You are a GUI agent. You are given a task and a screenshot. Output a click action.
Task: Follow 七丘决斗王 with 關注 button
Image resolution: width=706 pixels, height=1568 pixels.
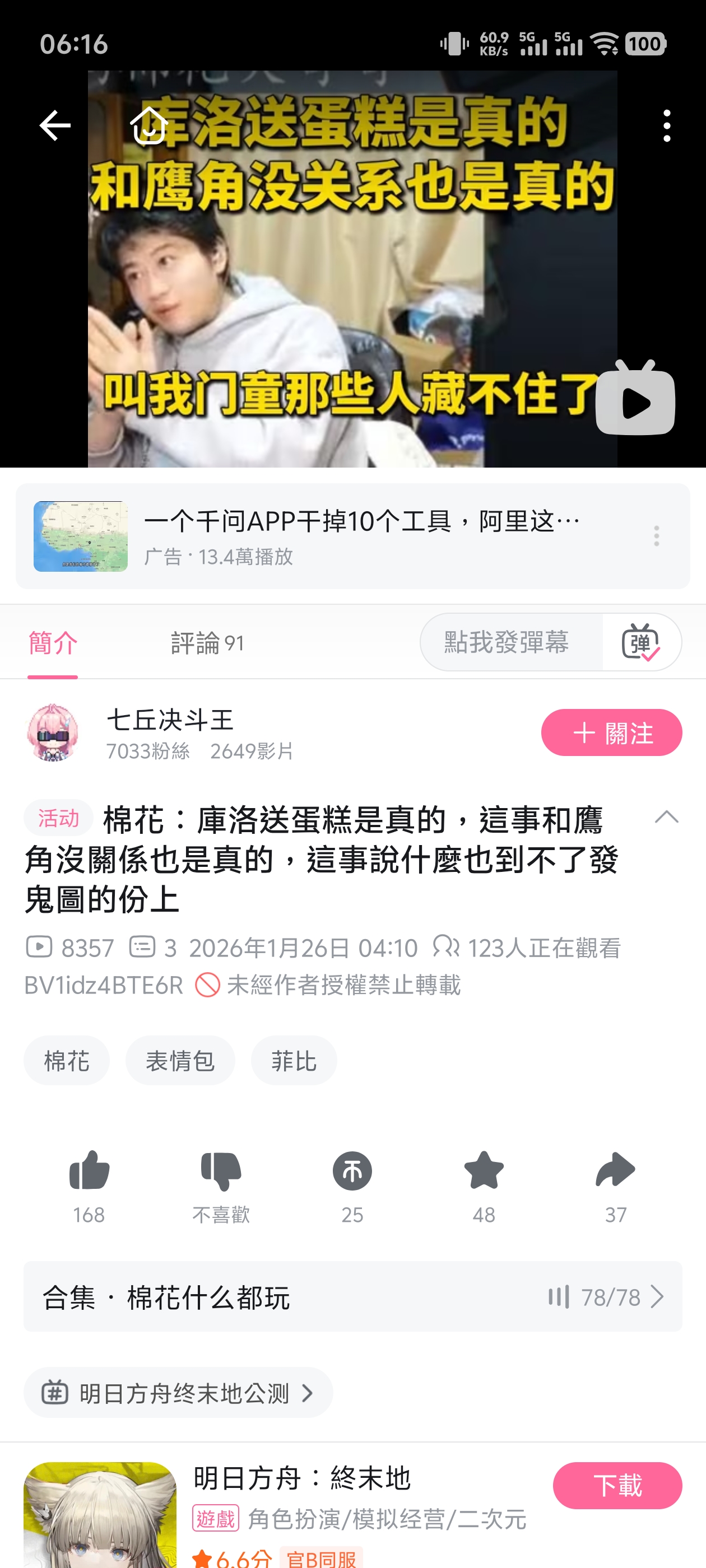click(611, 732)
